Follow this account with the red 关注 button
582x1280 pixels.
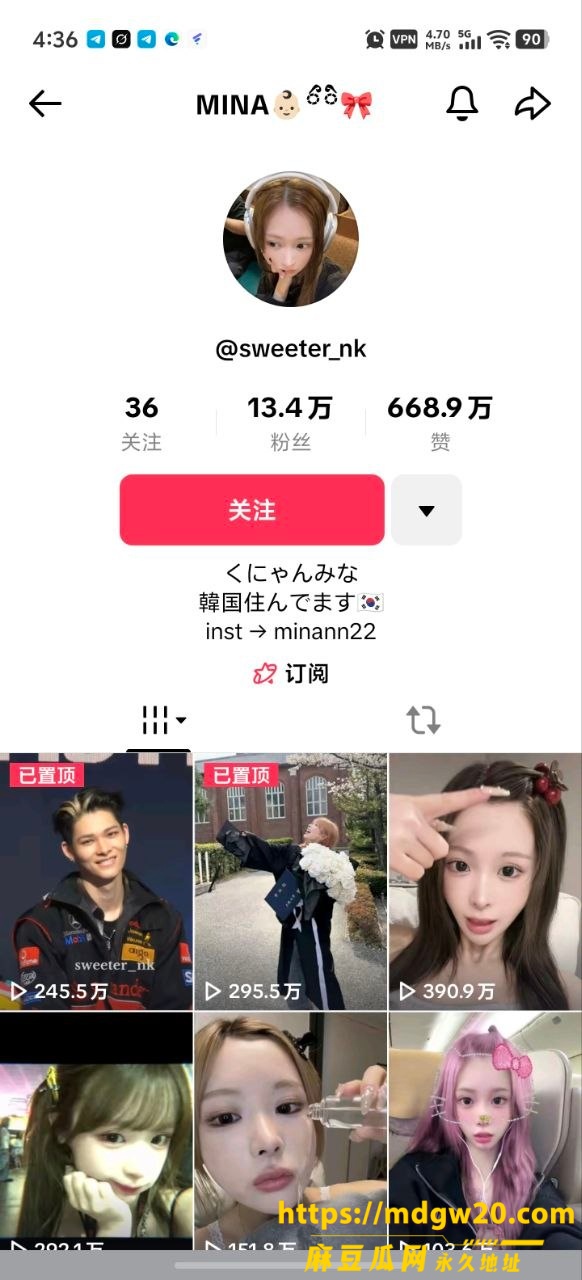[x=252, y=510]
